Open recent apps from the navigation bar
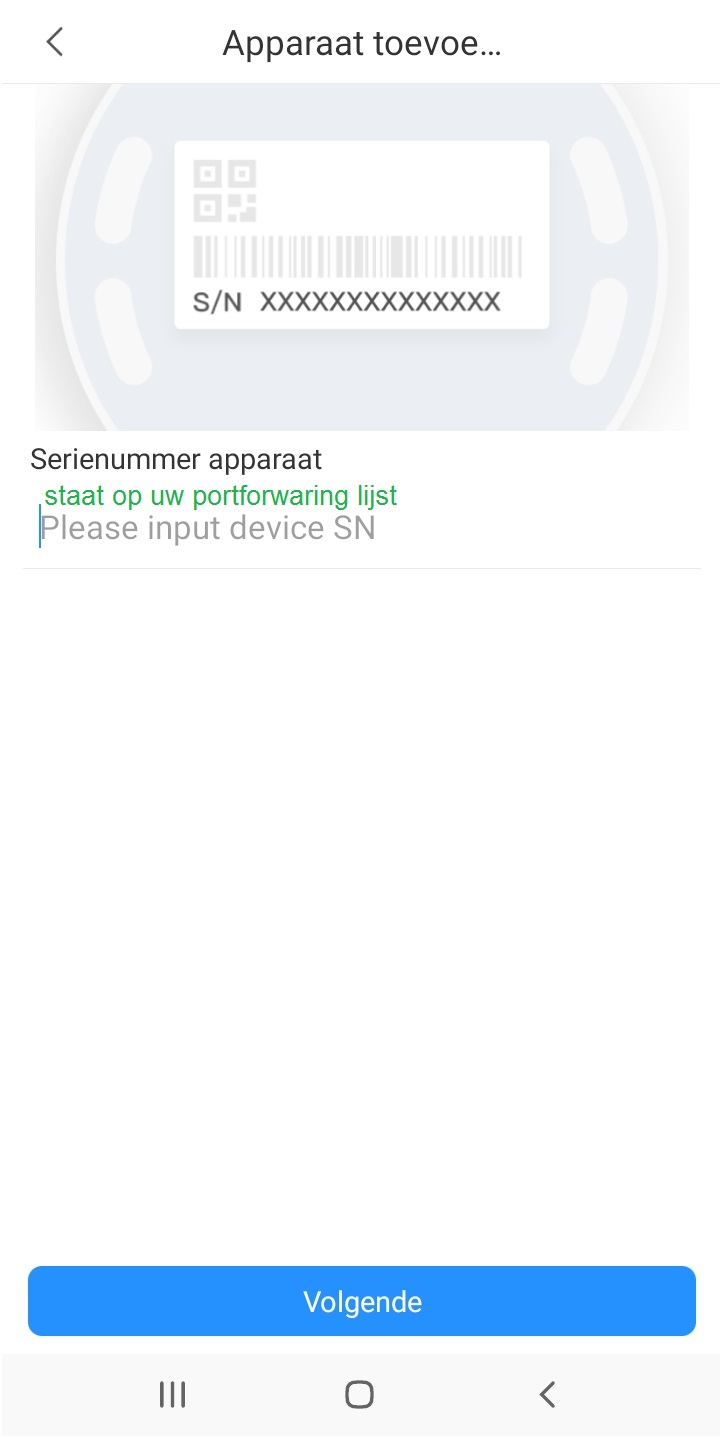The image size is (720, 1439). point(173,1394)
